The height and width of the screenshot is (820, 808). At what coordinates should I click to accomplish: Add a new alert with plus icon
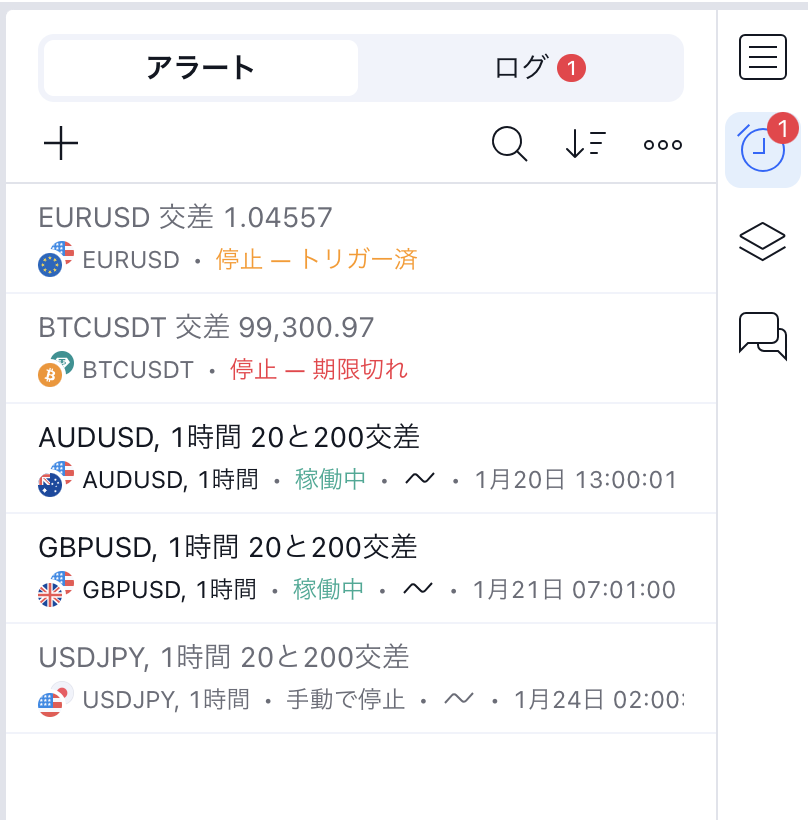click(x=61, y=144)
